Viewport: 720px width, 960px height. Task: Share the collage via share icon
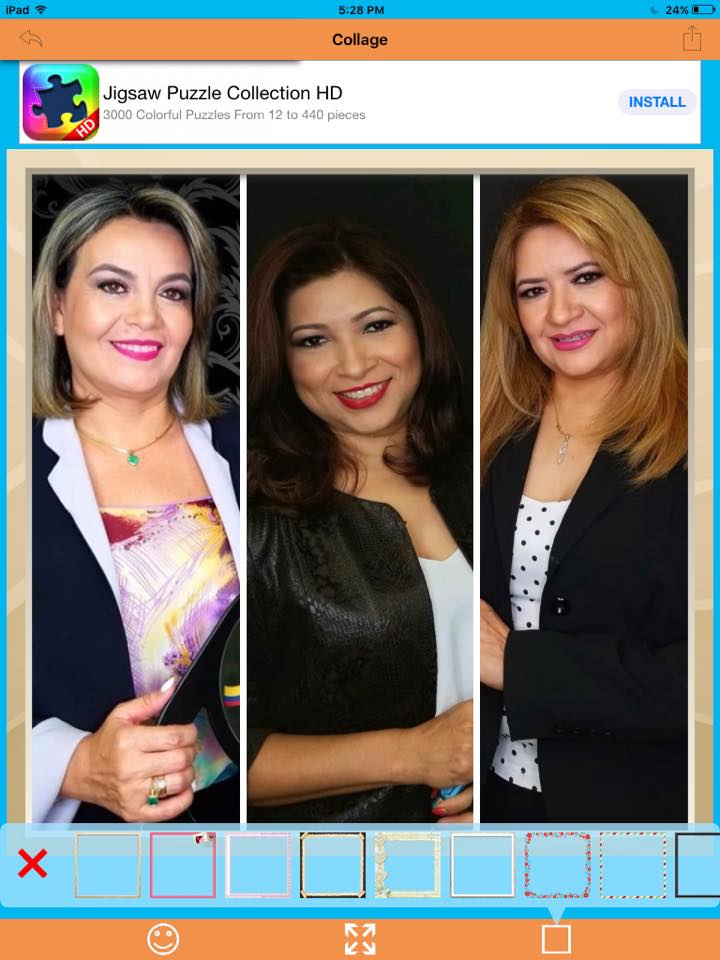tap(692, 39)
